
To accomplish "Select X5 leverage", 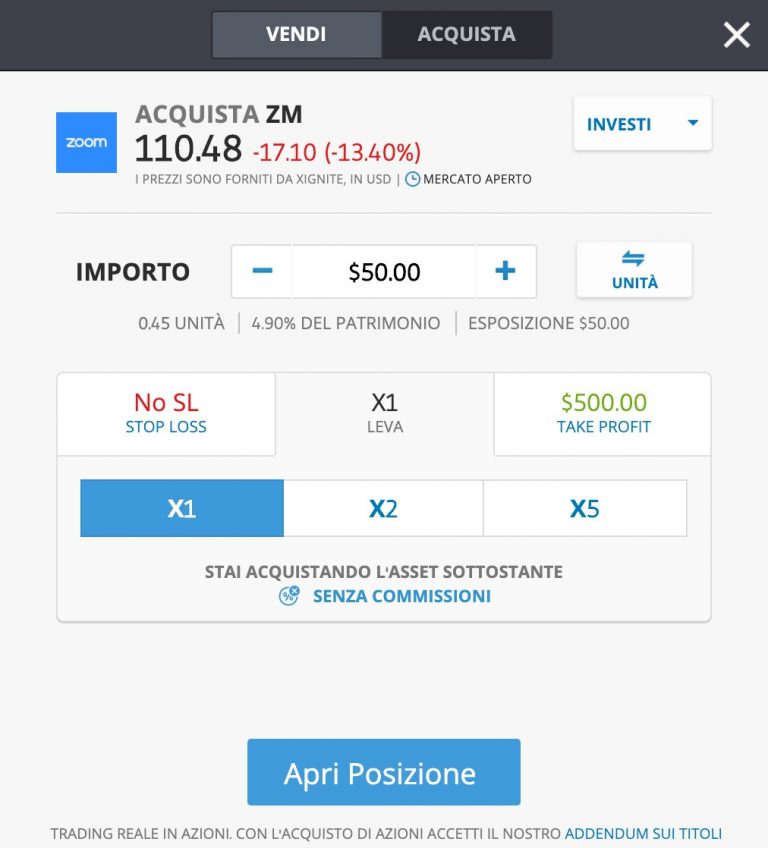I will (585, 508).
